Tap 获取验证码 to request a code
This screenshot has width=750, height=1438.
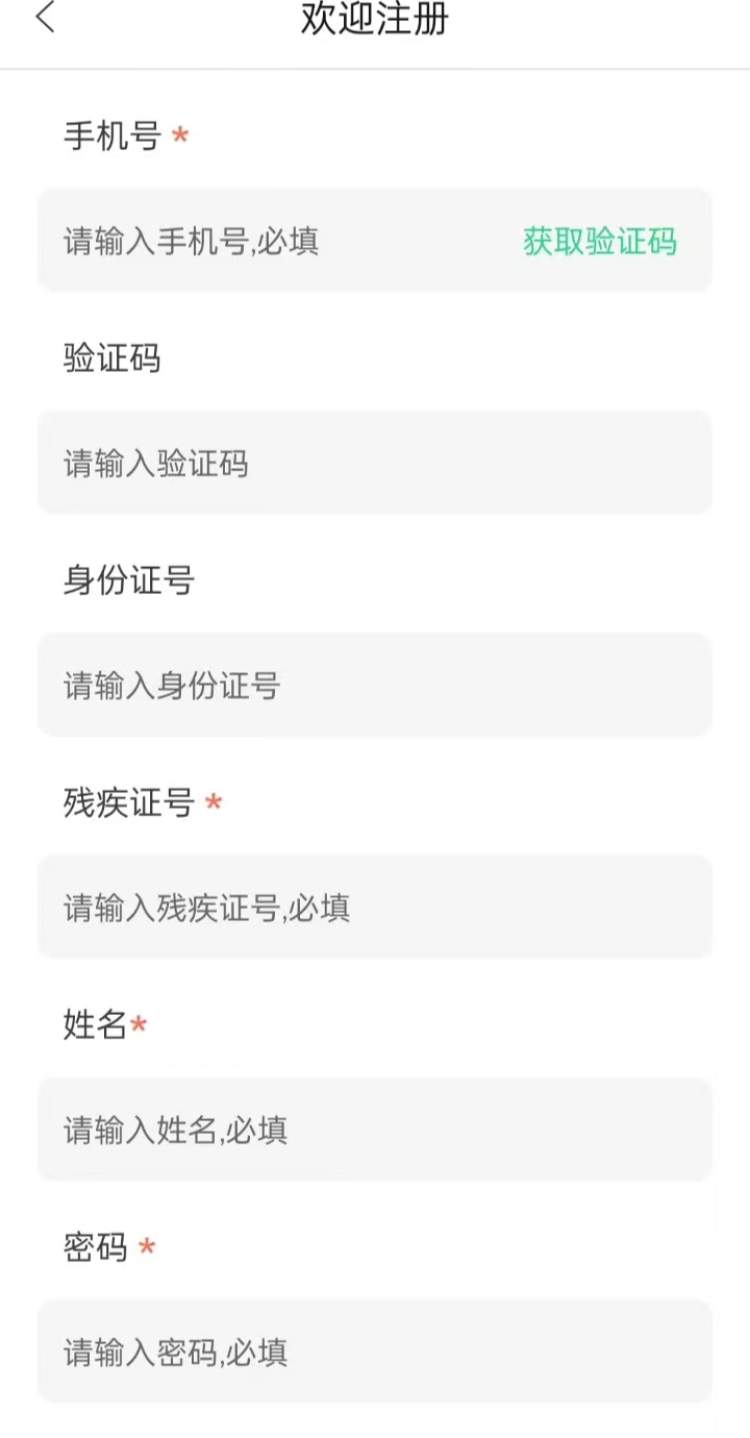[x=600, y=241]
